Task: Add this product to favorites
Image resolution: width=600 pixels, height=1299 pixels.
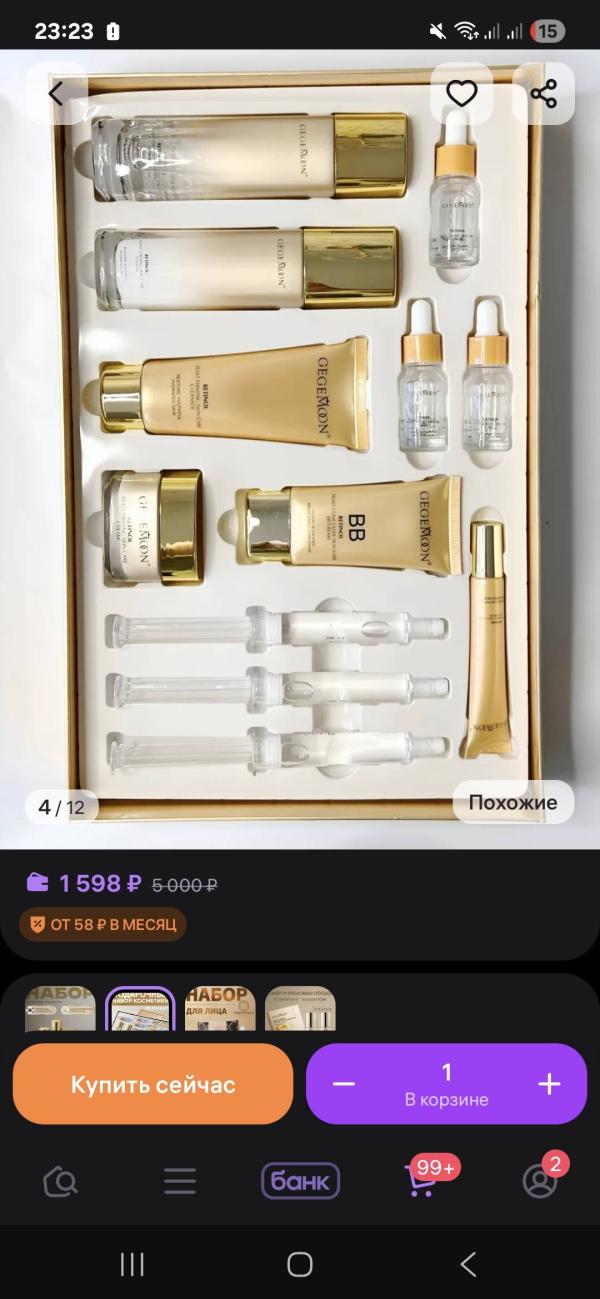Action: pyautogui.click(x=461, y=94)
